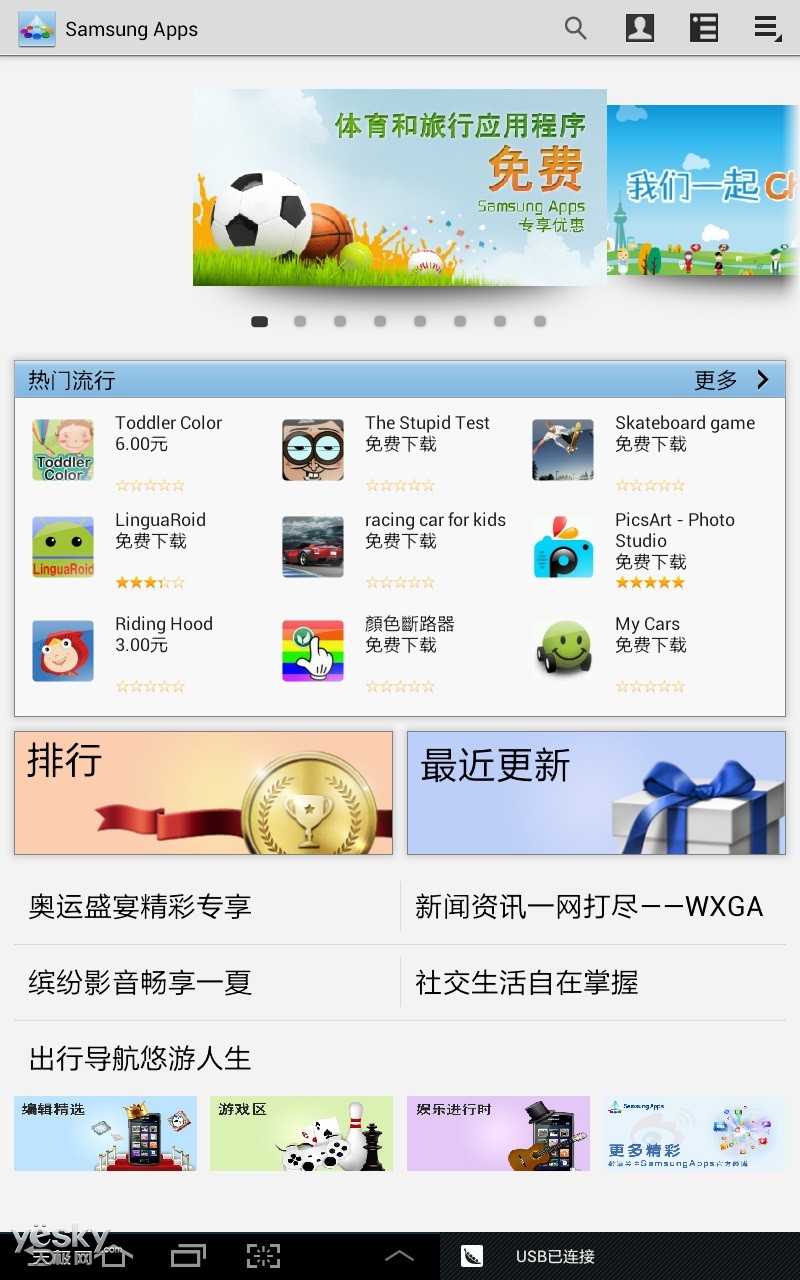This screenshot has height=1280, width=800.
Task: Open the 游戏区 games zone tile
Action: point(301,1134)
